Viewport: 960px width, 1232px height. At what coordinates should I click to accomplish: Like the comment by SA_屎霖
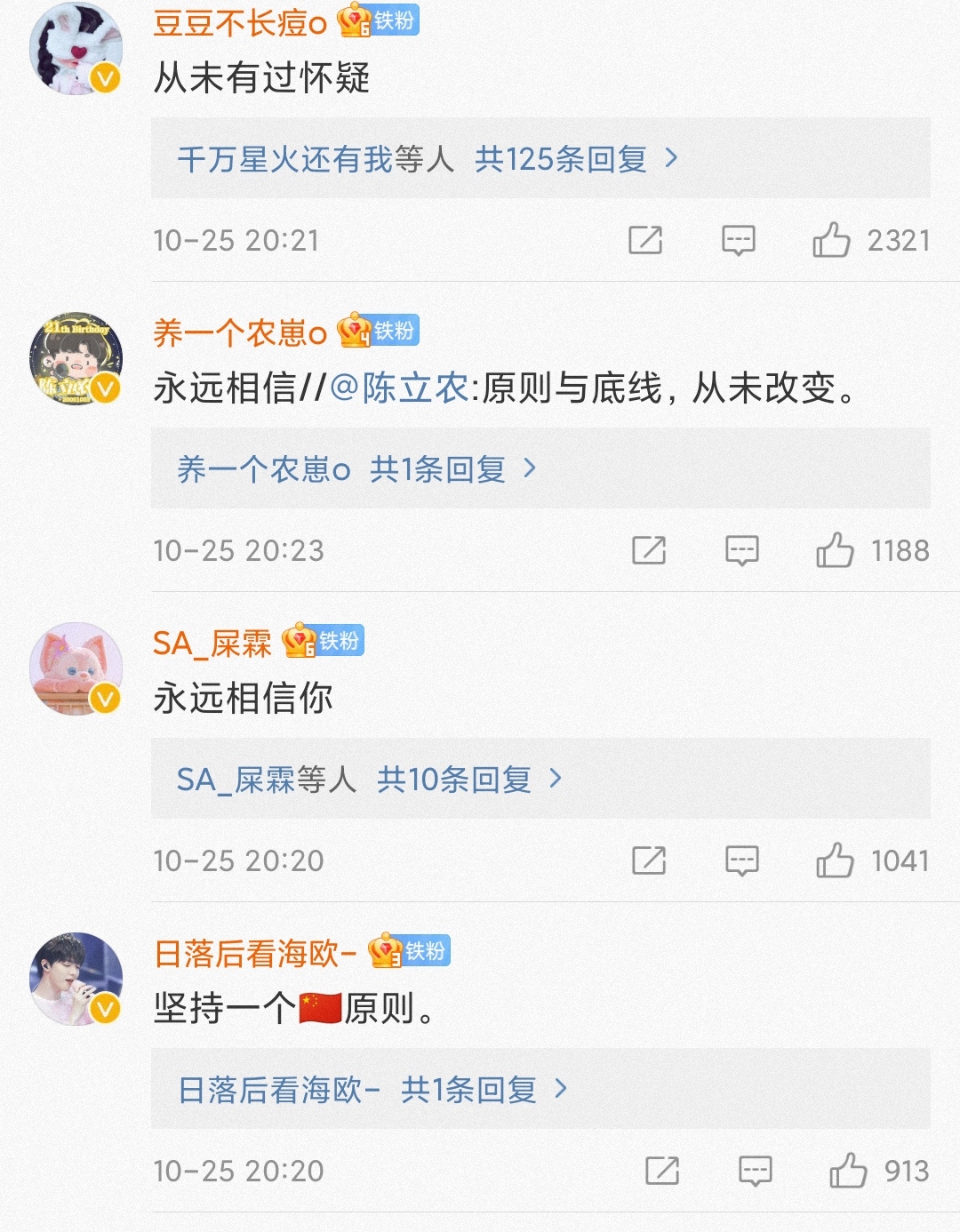tap(835, 860)
